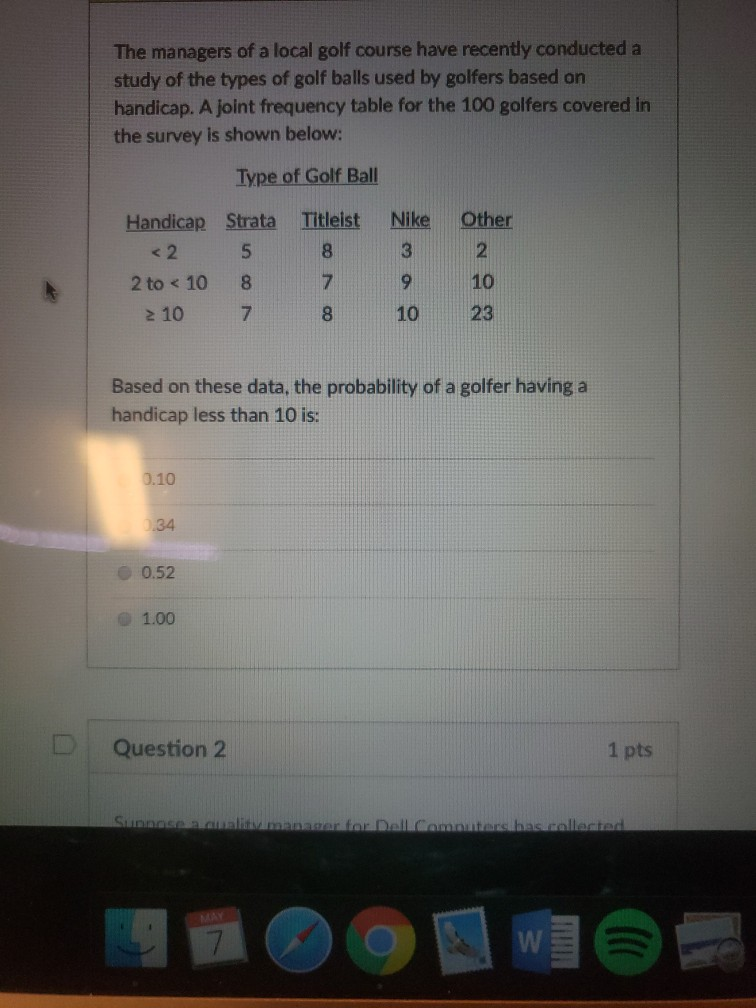Launch Google Chrome from the dock

point(380,939)
